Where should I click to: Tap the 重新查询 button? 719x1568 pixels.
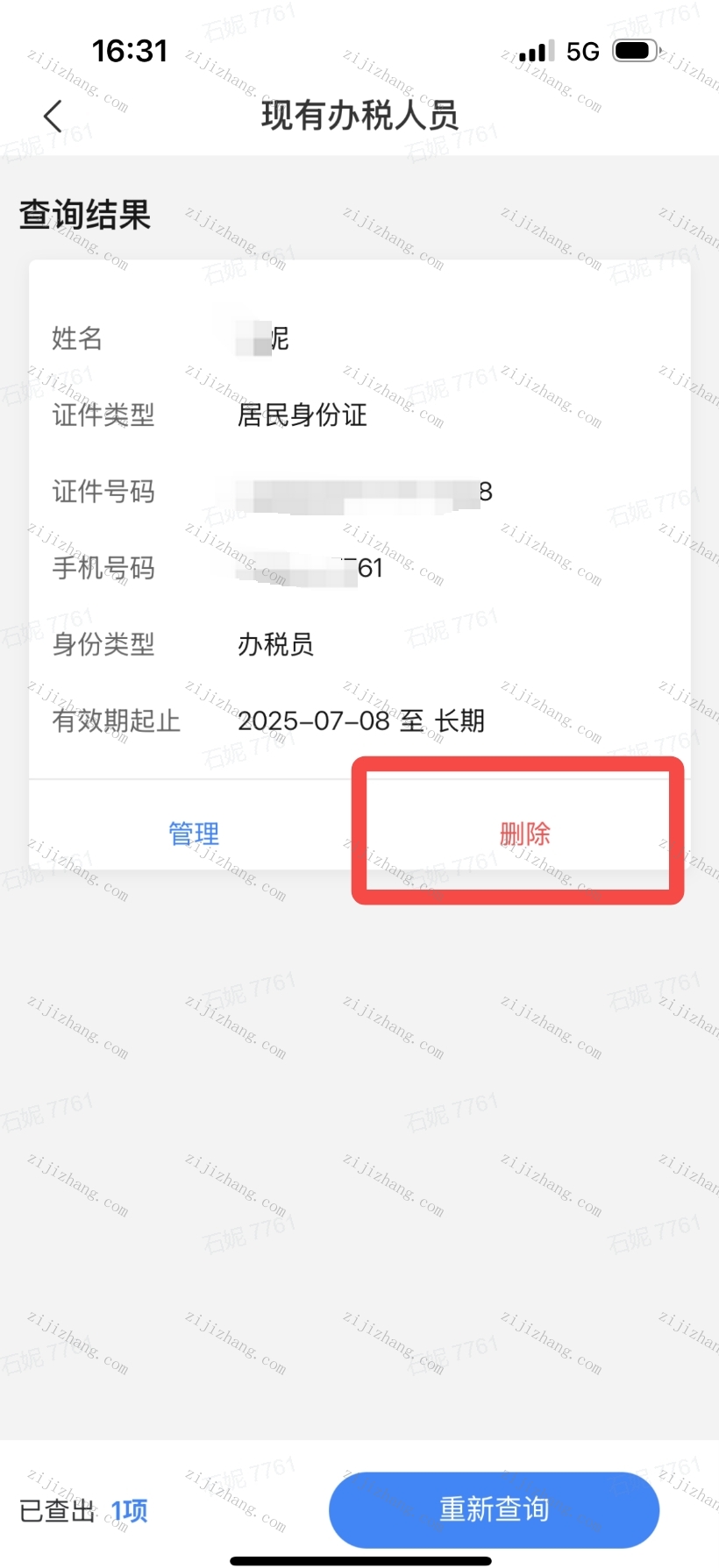(494, 1509)
